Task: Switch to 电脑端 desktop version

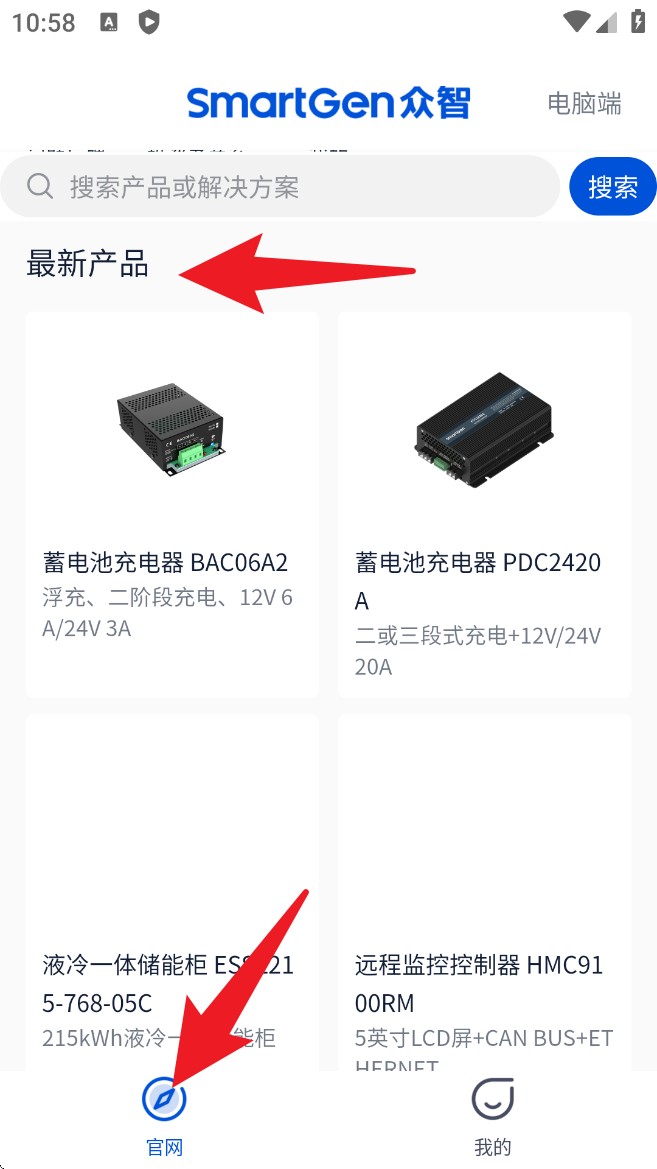Action: pos(584,103)
